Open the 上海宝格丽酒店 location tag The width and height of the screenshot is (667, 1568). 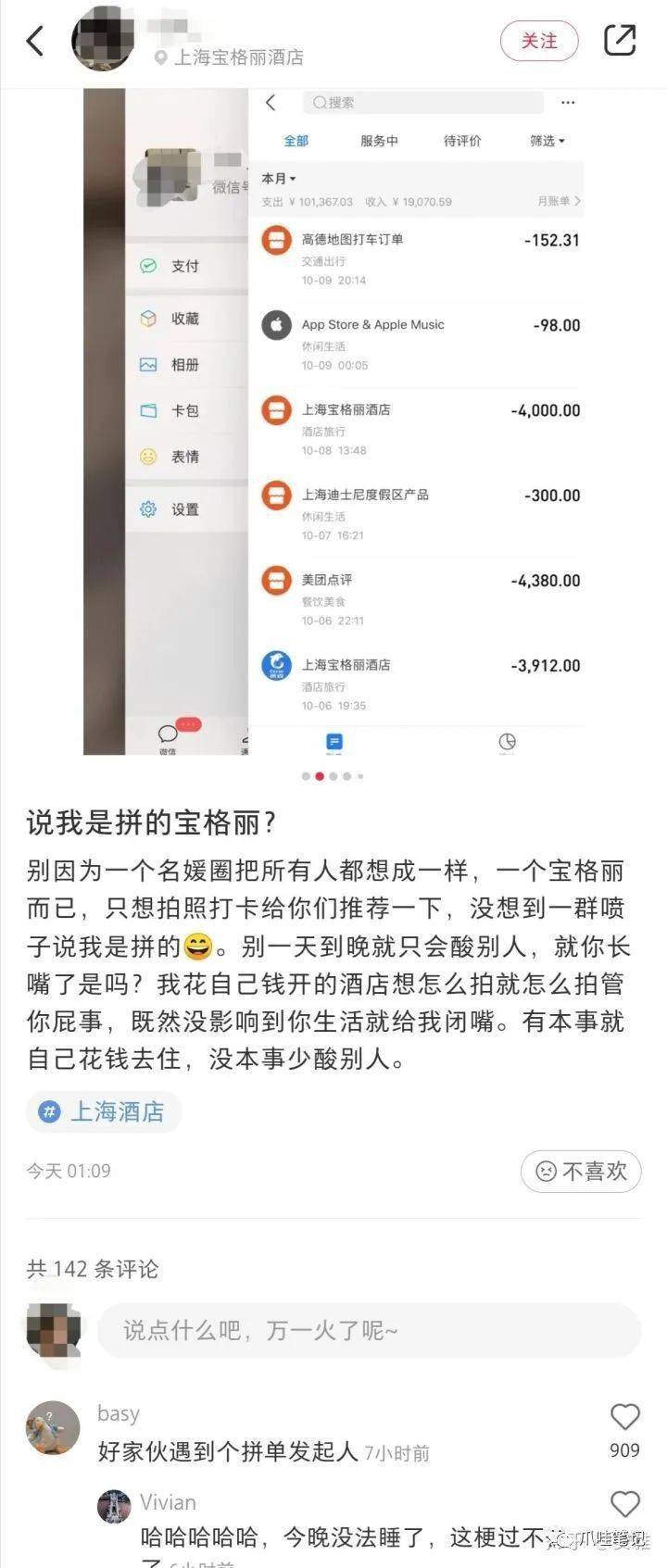click(x=238, y=57)
